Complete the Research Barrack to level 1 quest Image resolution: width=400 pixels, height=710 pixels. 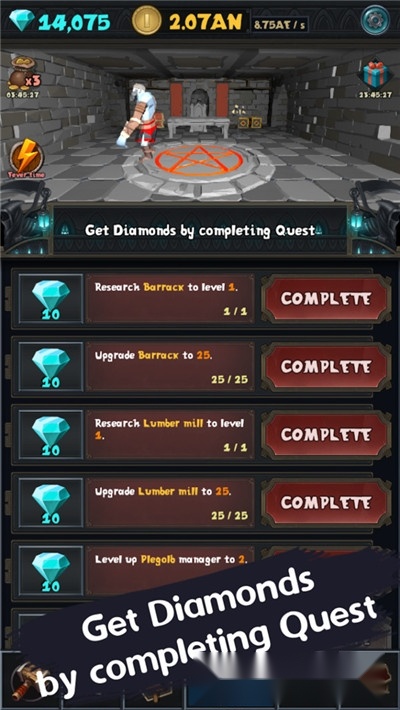pos(326,299)
